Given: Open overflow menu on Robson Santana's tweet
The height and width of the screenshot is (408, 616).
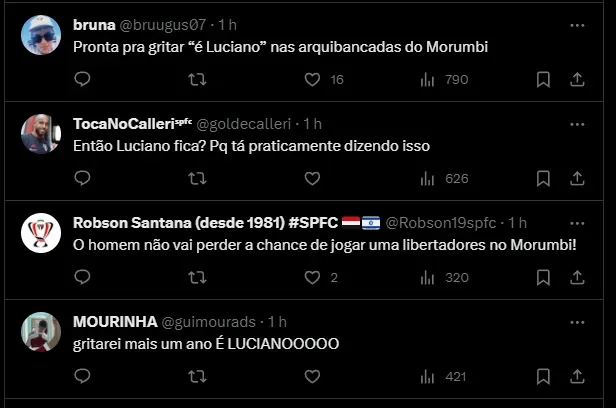Looking at the screenshot, I should (577, 222).
